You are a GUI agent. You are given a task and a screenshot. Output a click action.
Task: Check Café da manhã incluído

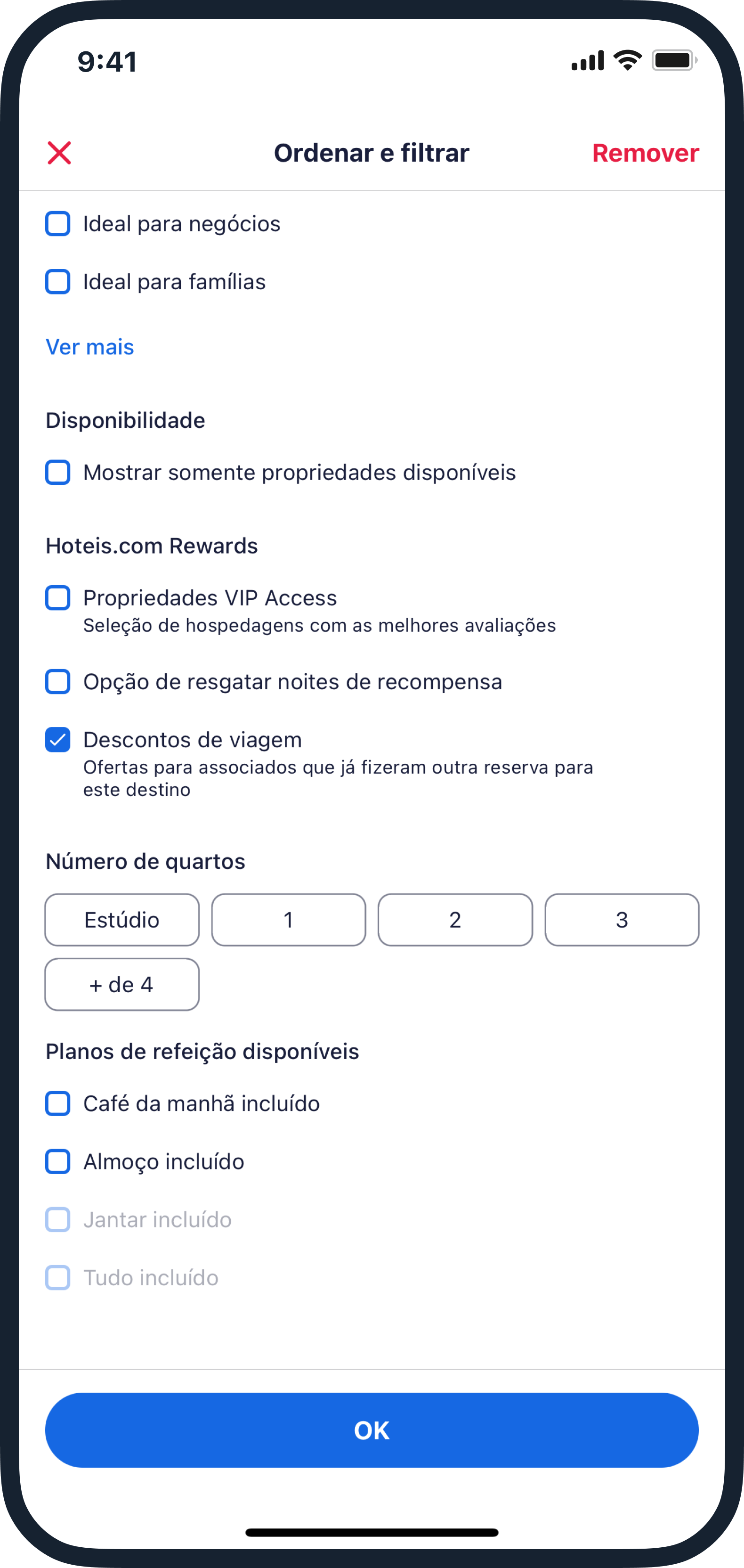click(x=58, y=1103)
